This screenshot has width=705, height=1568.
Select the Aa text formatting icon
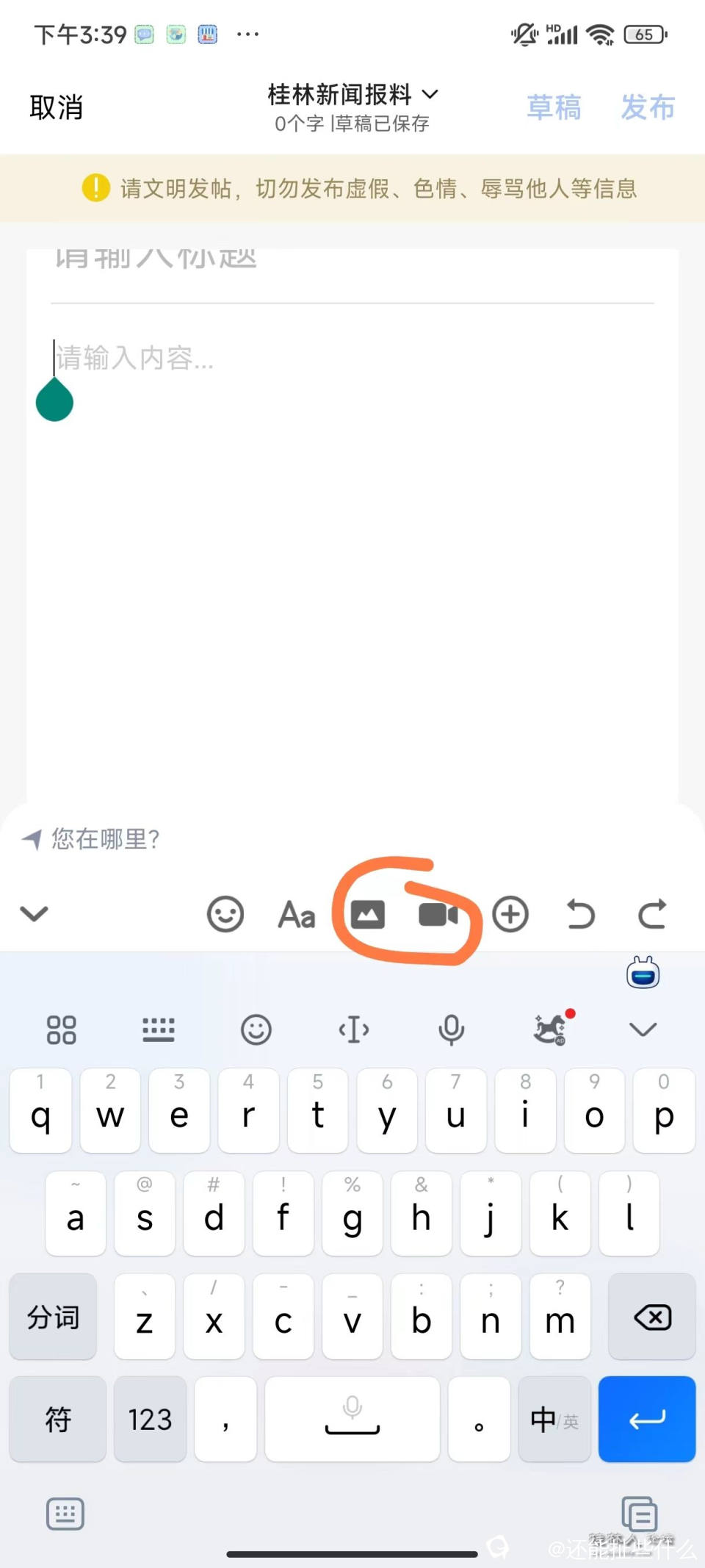click(x=296, y=914)
